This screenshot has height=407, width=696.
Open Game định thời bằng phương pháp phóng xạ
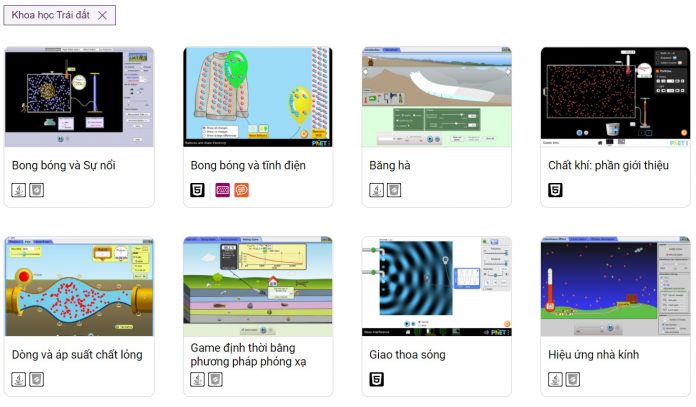coord(258,287)
